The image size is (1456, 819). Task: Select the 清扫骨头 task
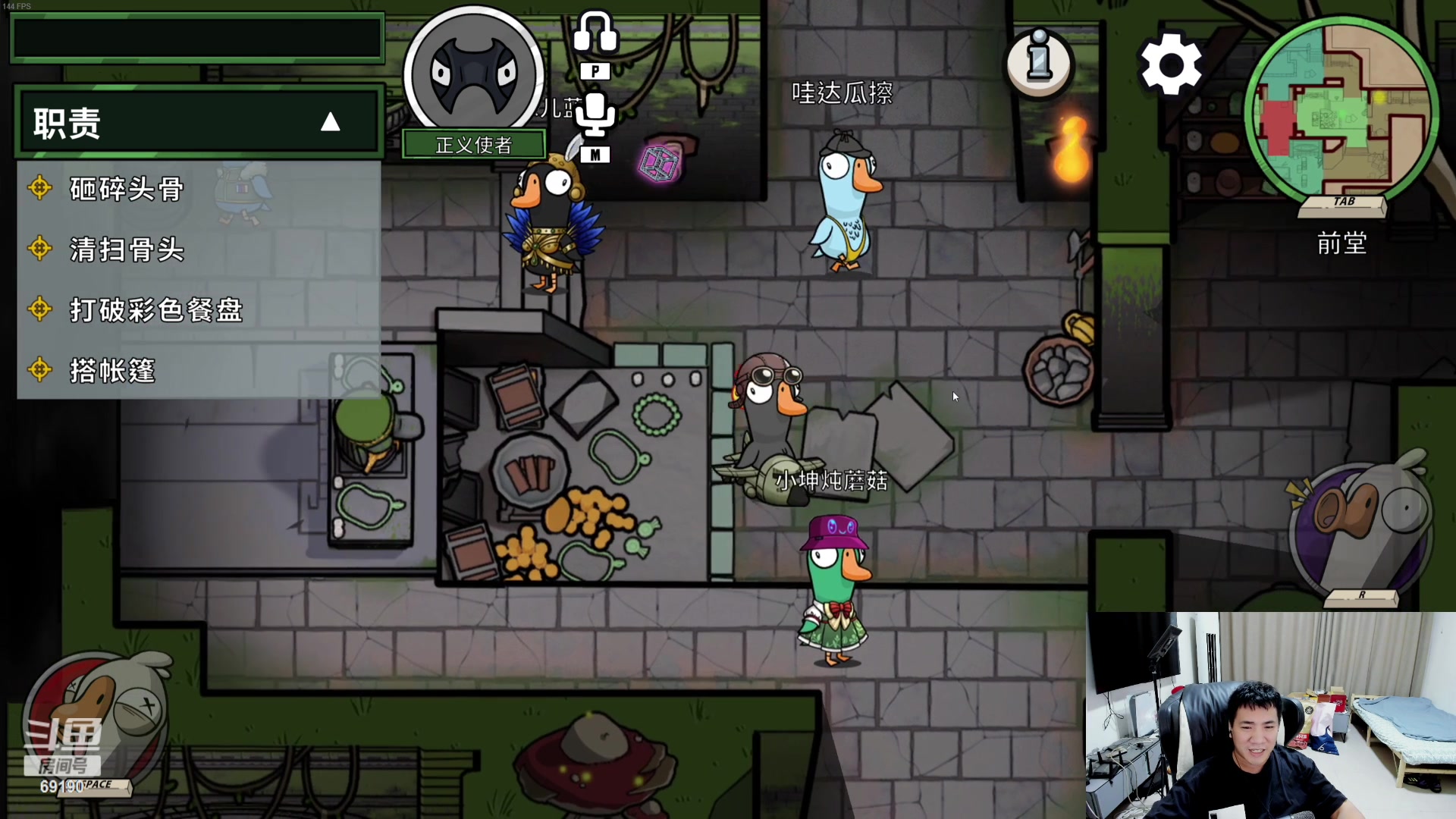(127, 249)
